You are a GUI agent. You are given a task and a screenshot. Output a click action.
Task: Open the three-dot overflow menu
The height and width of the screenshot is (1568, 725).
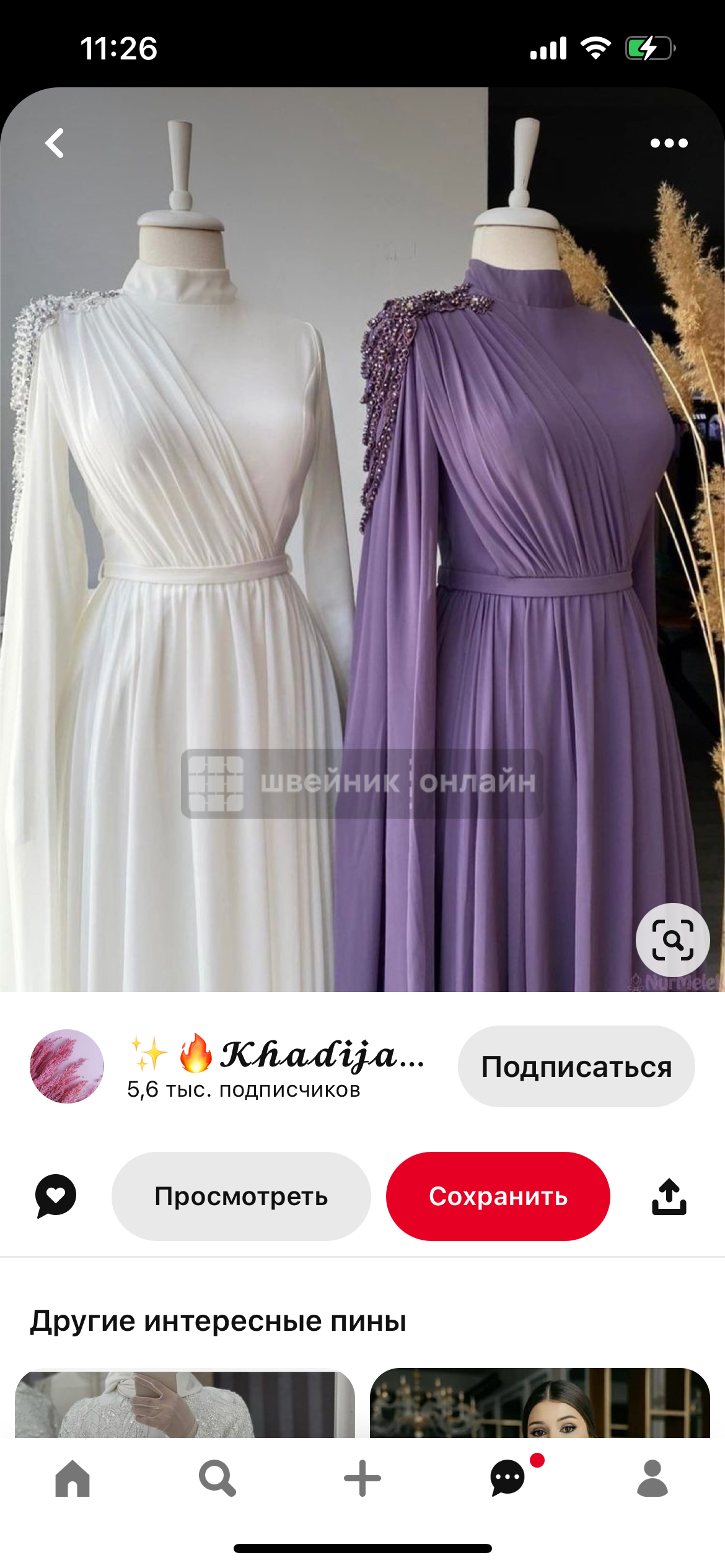pyautogui.click(x=669, y=143)
